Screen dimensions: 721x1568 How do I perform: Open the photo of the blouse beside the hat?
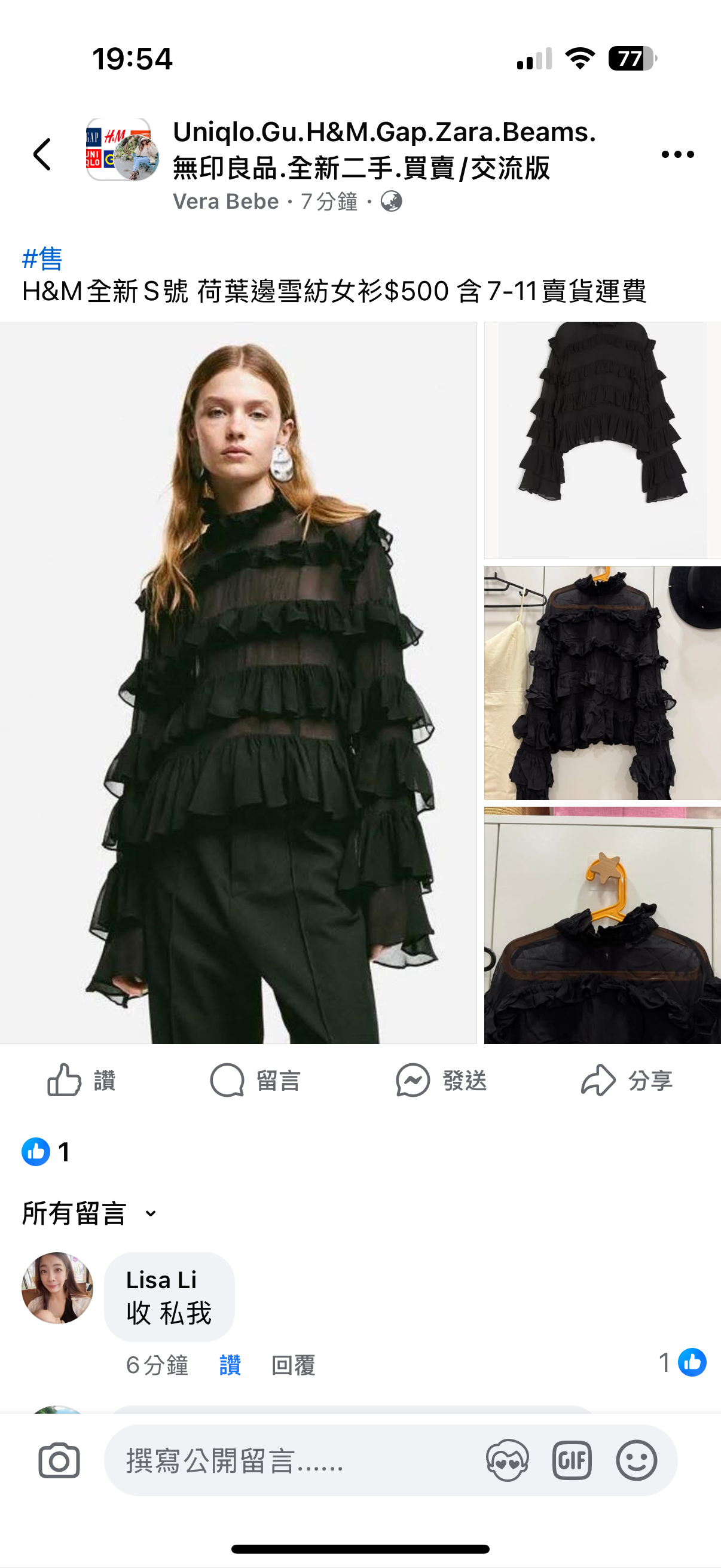(x=603, y=682)
